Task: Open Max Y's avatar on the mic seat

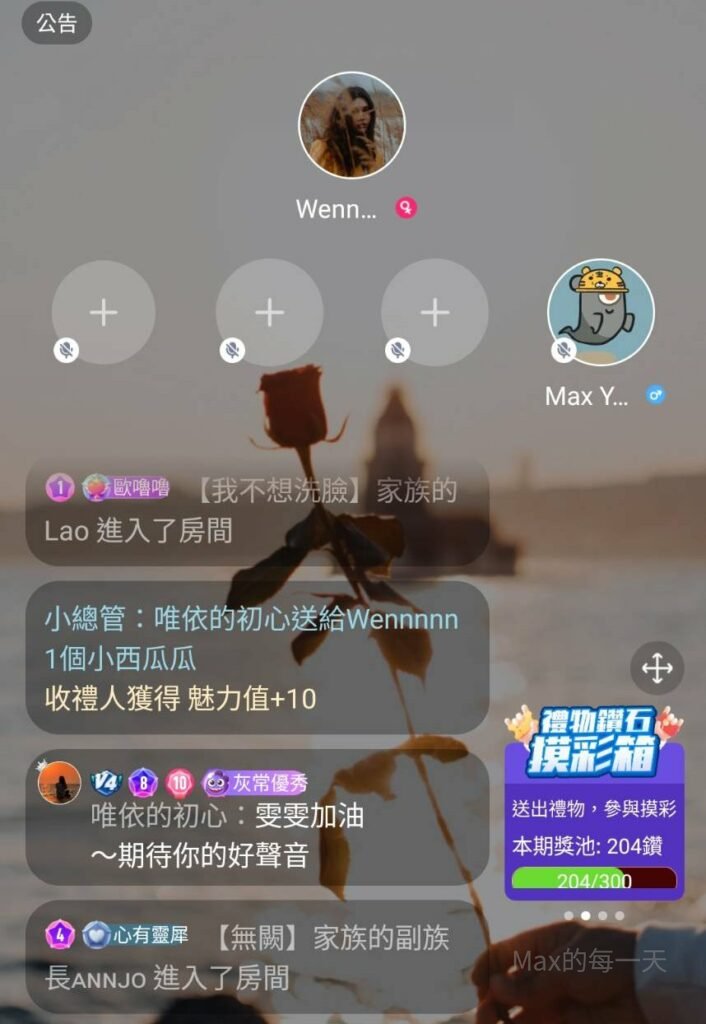Action: click(600, 313)
